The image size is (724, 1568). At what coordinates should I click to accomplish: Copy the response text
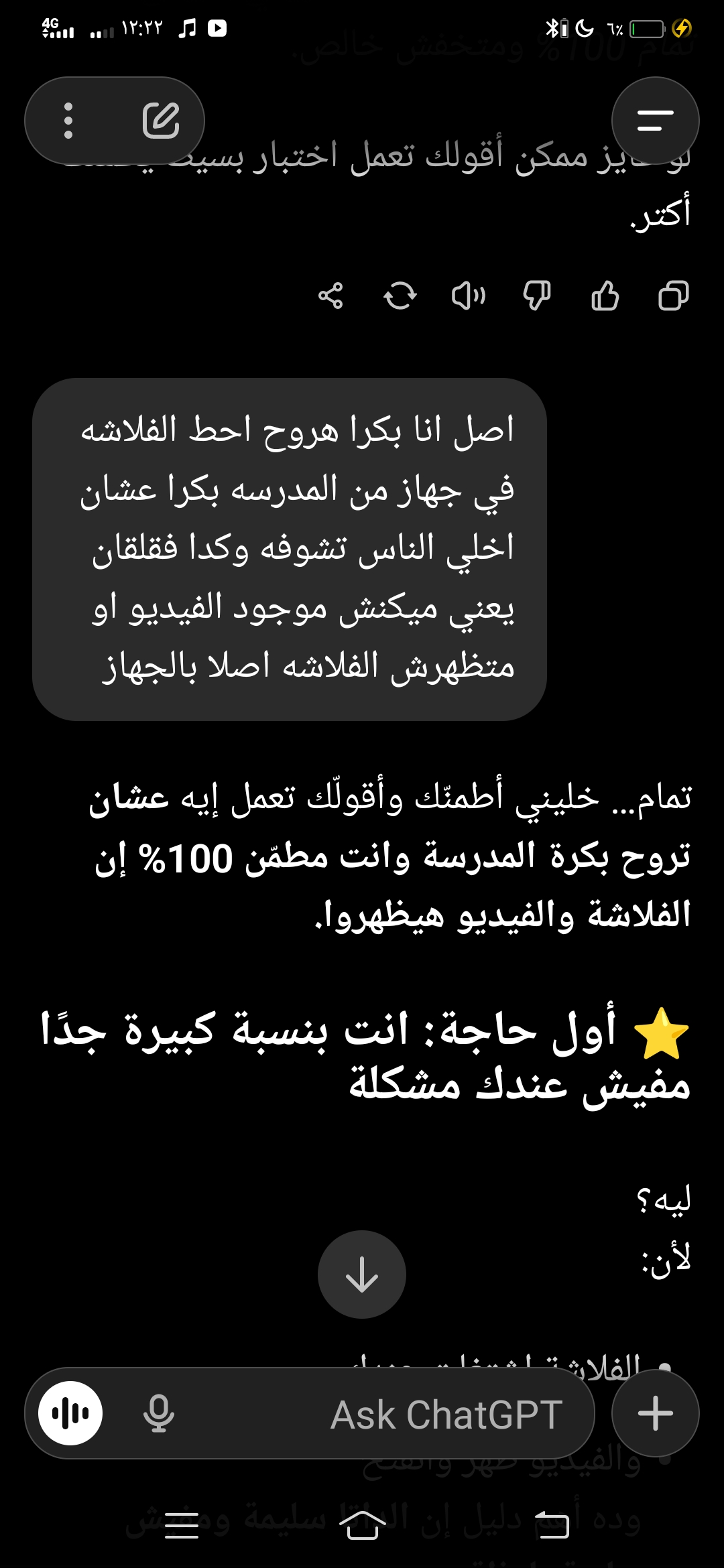tap(673, 296)
